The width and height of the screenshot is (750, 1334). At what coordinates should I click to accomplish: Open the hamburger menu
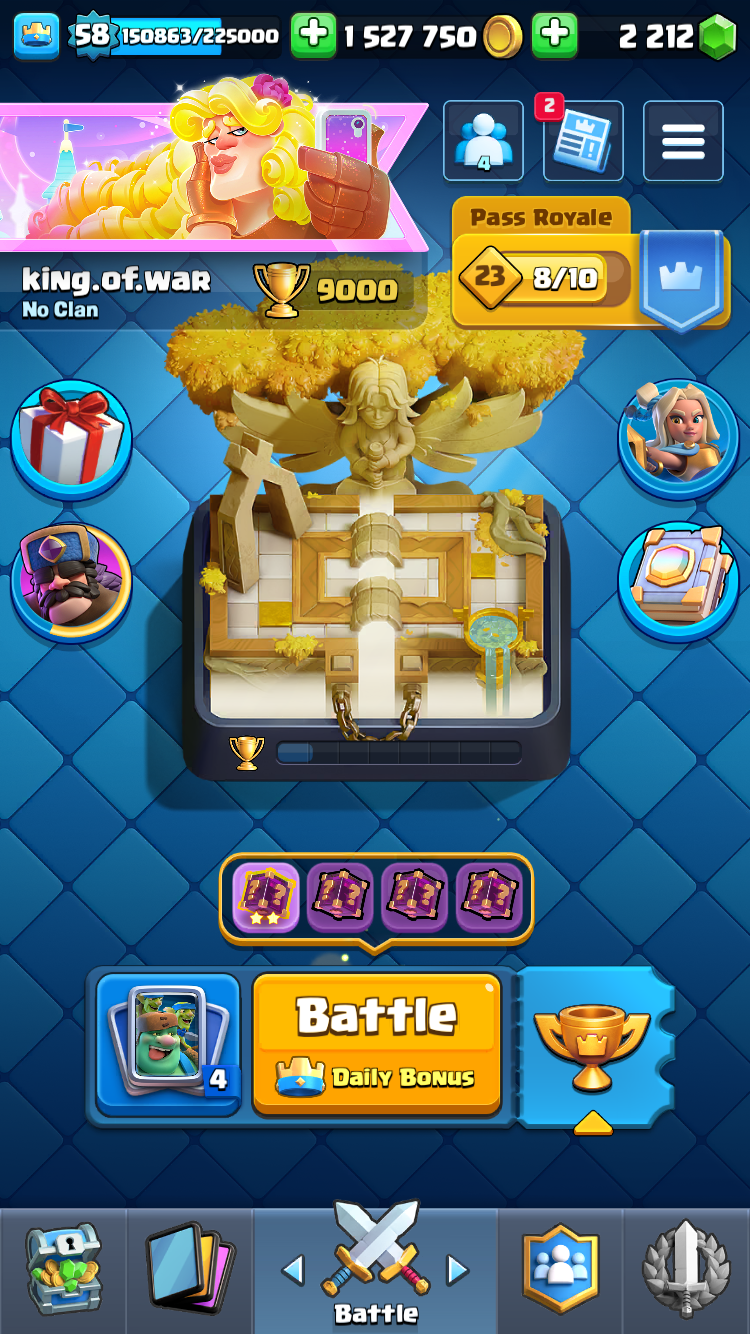[683, 141]
